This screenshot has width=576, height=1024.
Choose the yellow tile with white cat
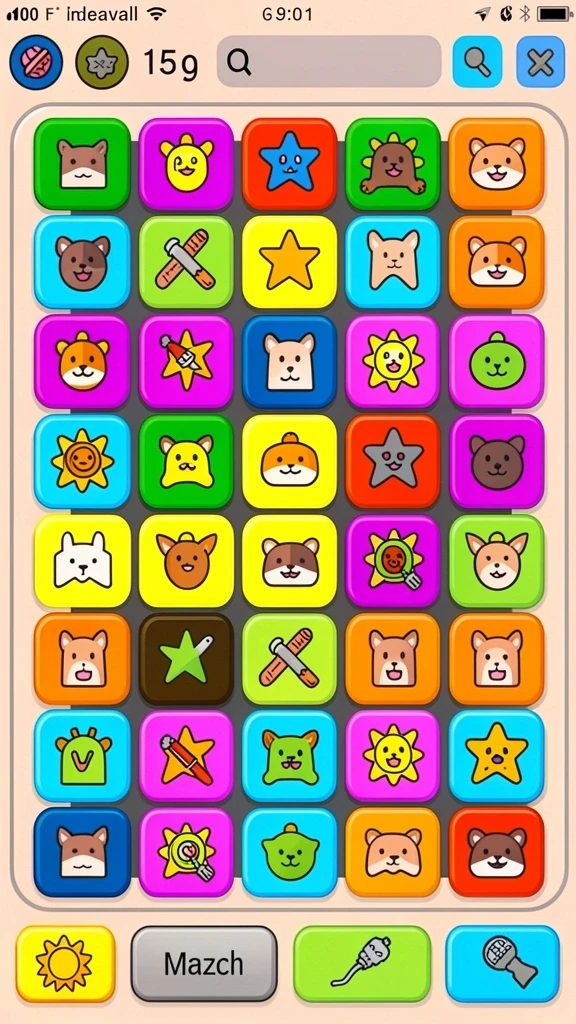coord(82,560)
